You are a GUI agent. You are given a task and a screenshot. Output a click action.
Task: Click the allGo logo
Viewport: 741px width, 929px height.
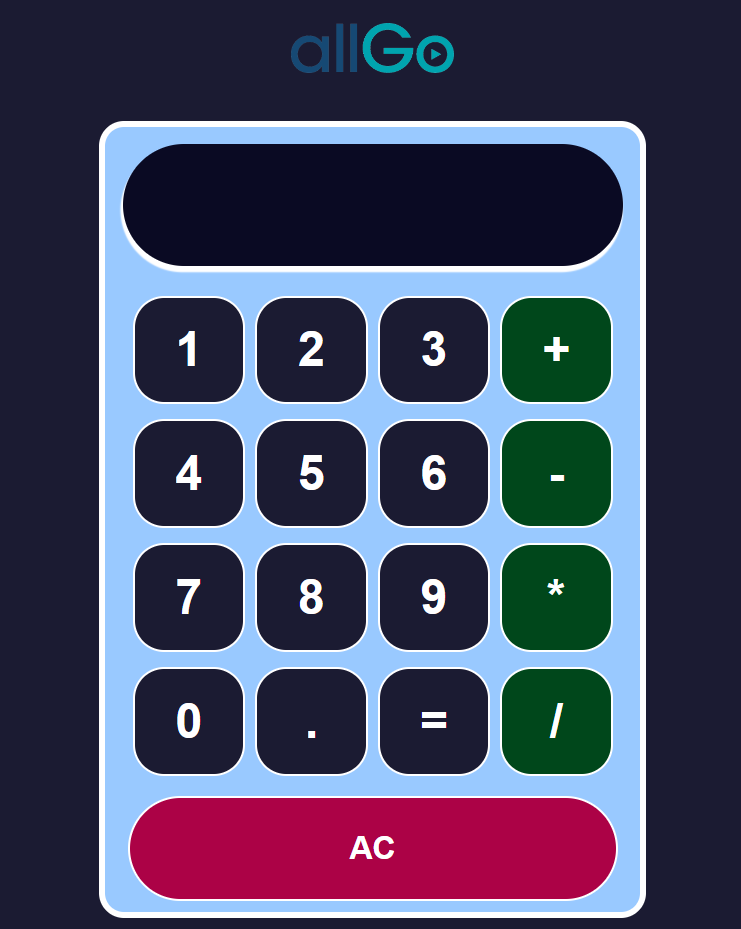371,50
